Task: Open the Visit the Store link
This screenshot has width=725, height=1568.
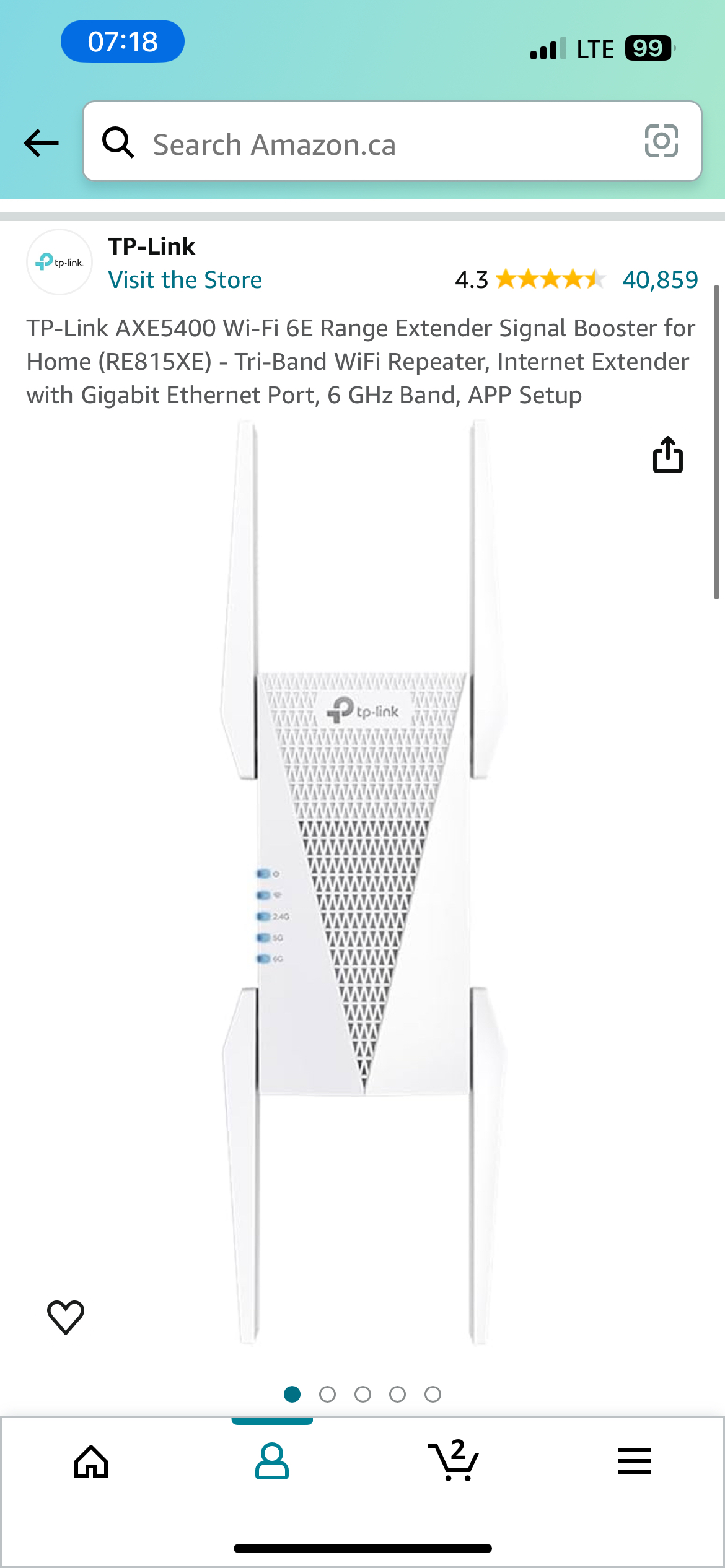Action: (x=186, y=279)
